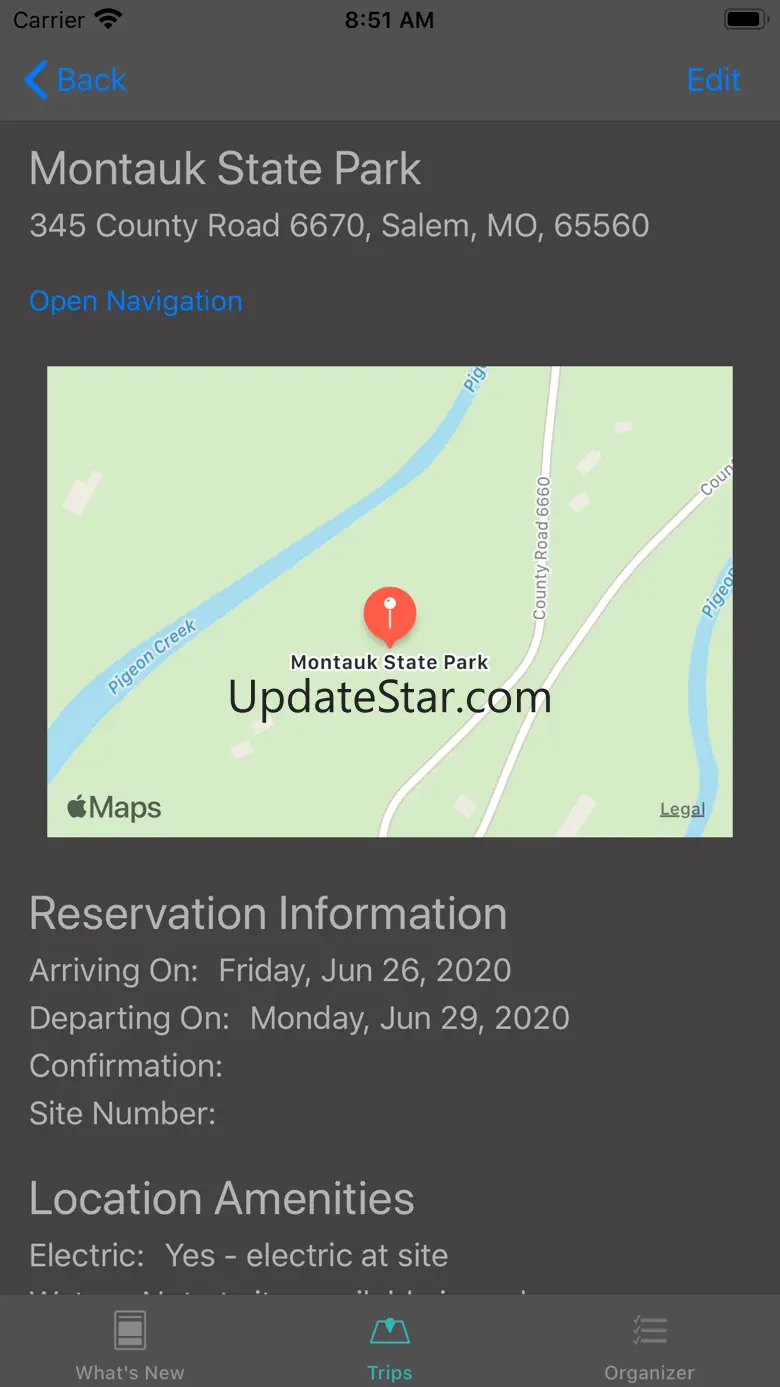Select the Trips tab
780x1387 pixels.
coord(390,1344)
